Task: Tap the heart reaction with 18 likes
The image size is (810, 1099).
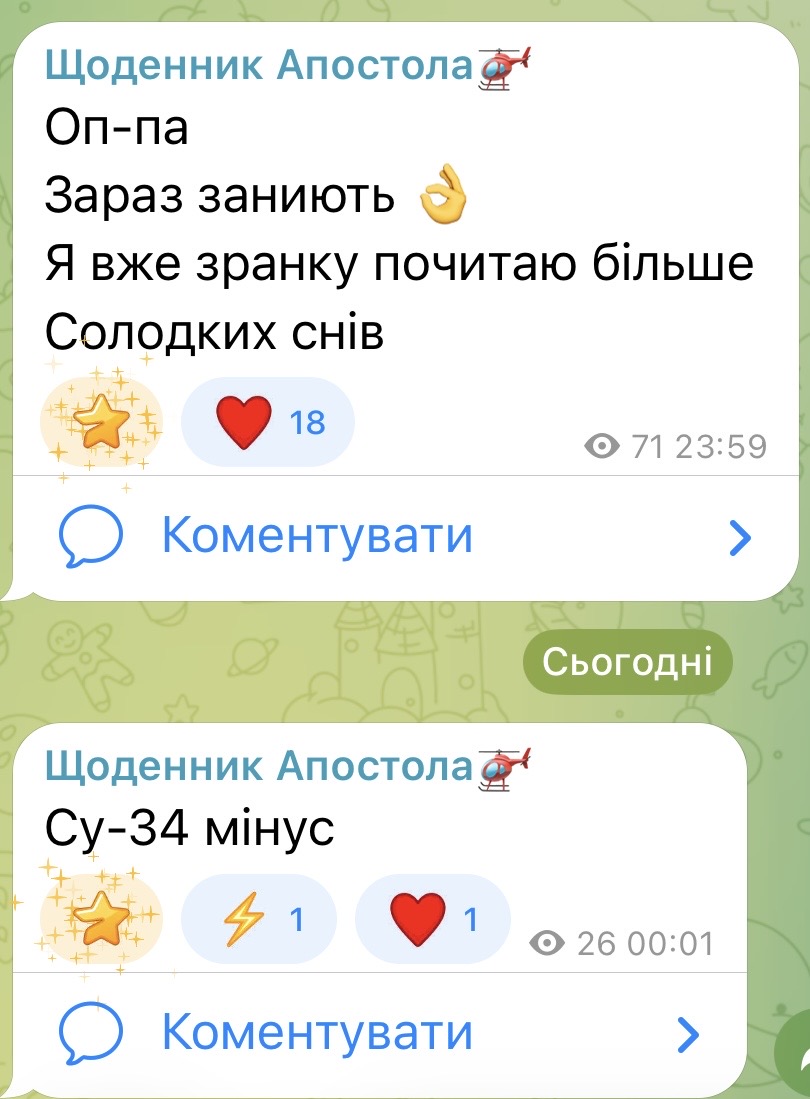Action: coord(267,421)
